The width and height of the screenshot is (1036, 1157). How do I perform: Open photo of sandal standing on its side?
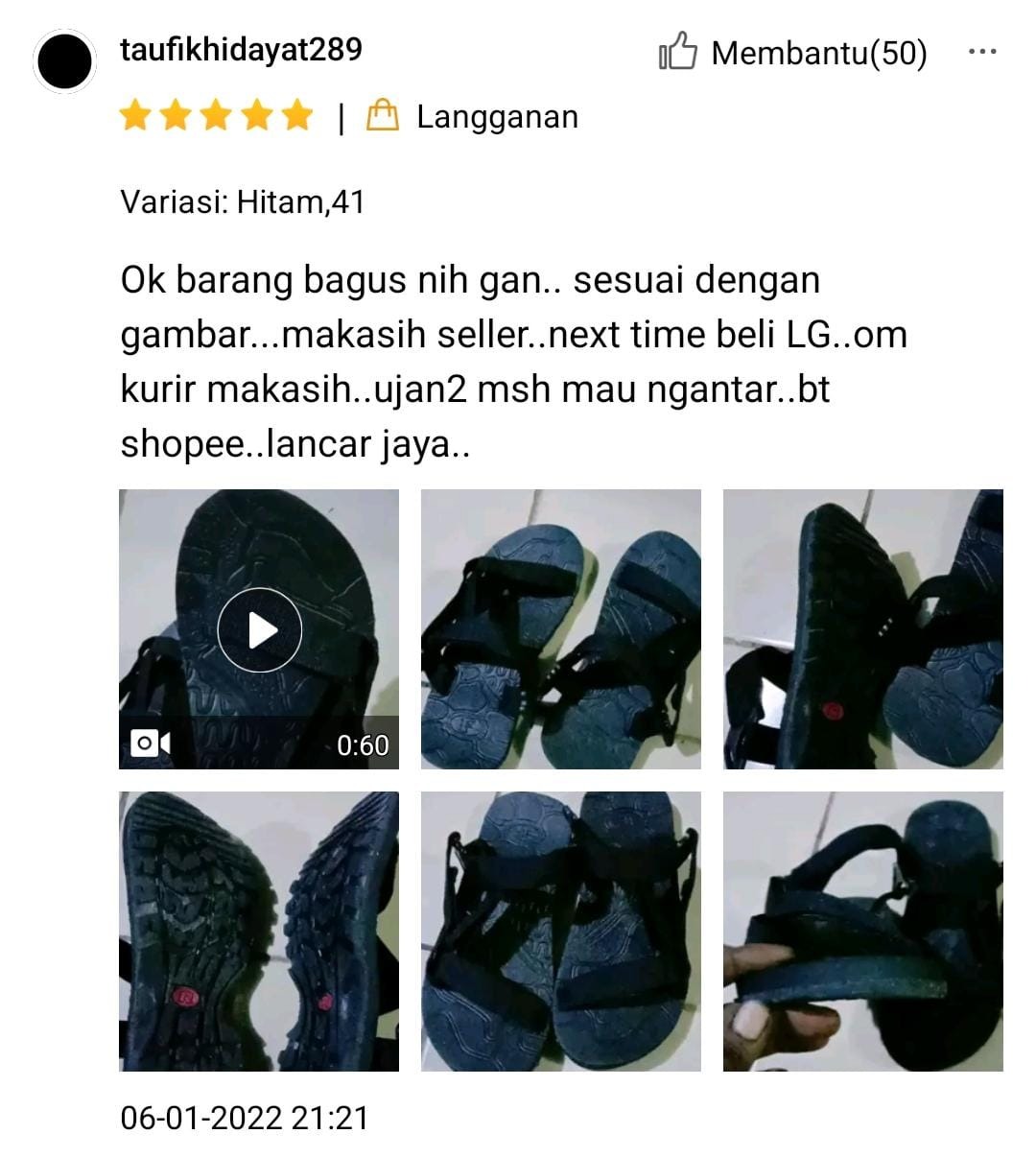point(862,629)
